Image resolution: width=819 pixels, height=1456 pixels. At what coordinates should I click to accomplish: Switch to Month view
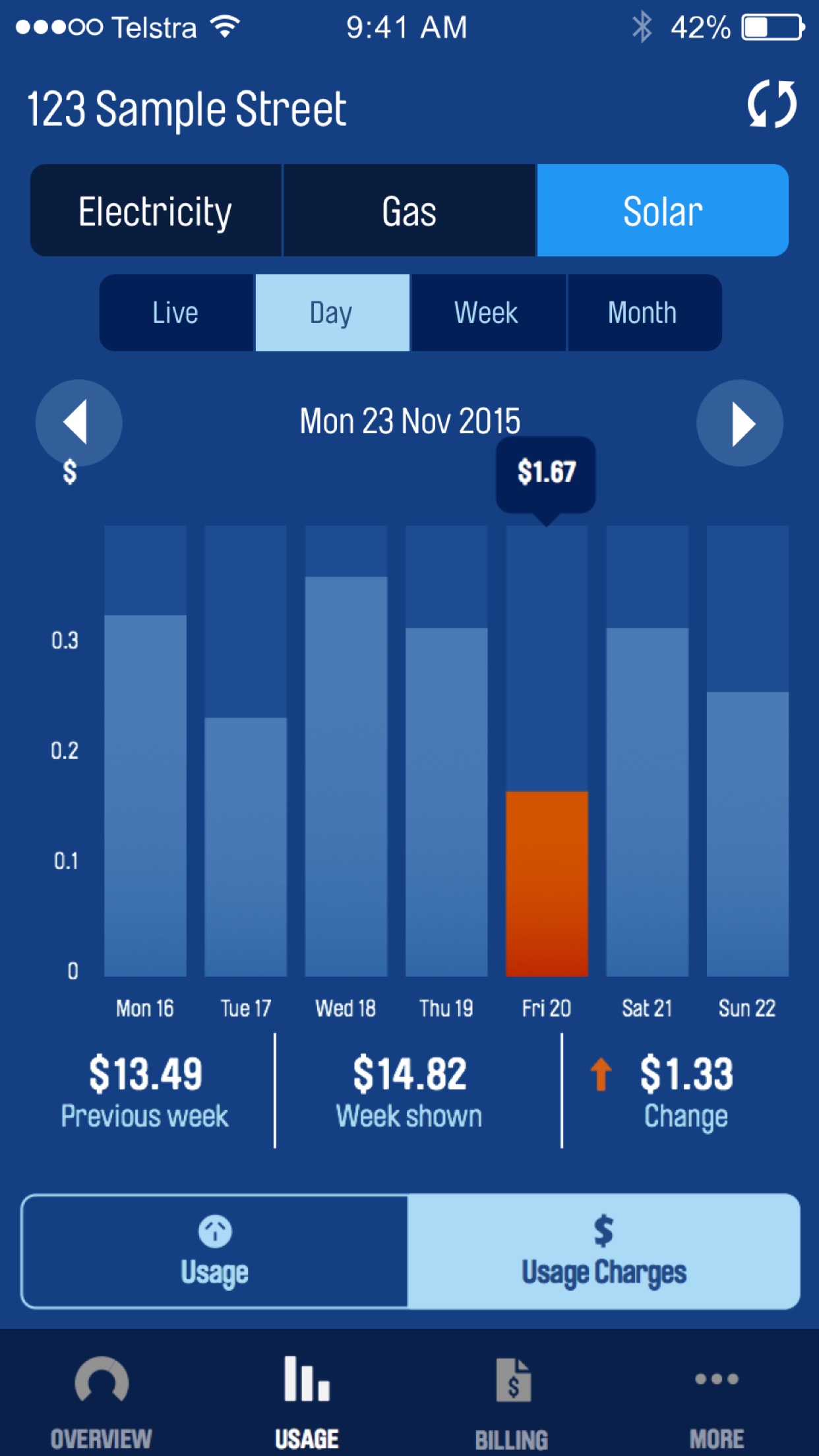pyautogui.click(x=643, y=313)
